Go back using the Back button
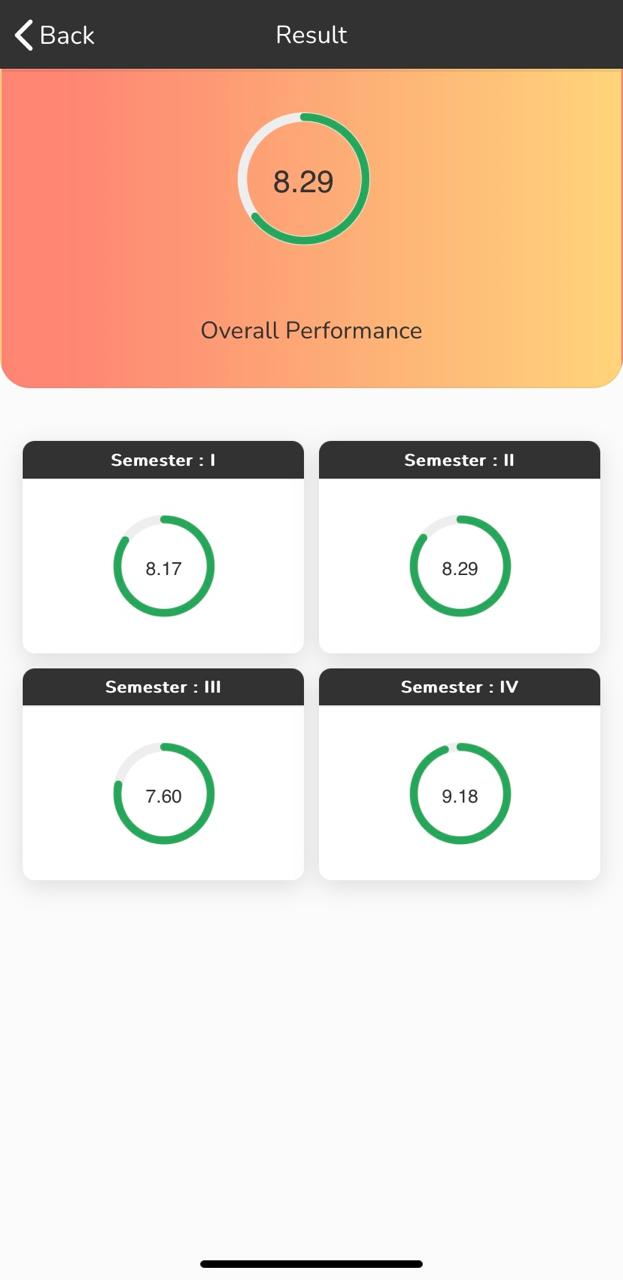Viewport: 623px width, 1280px height. point(54,35)
